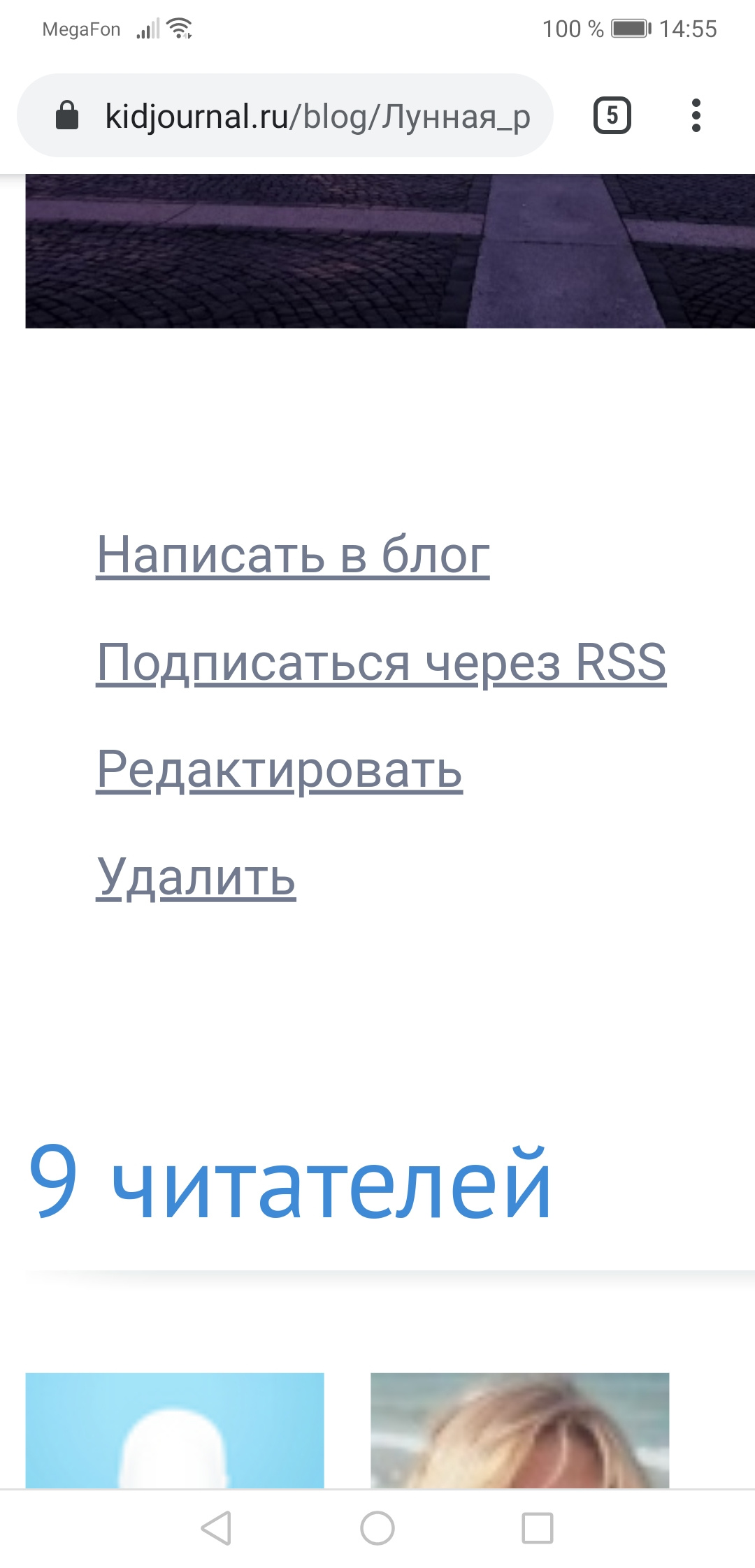Open the browser overflow menu
This screenshot has width=755, height=1568.
point(696,115)
